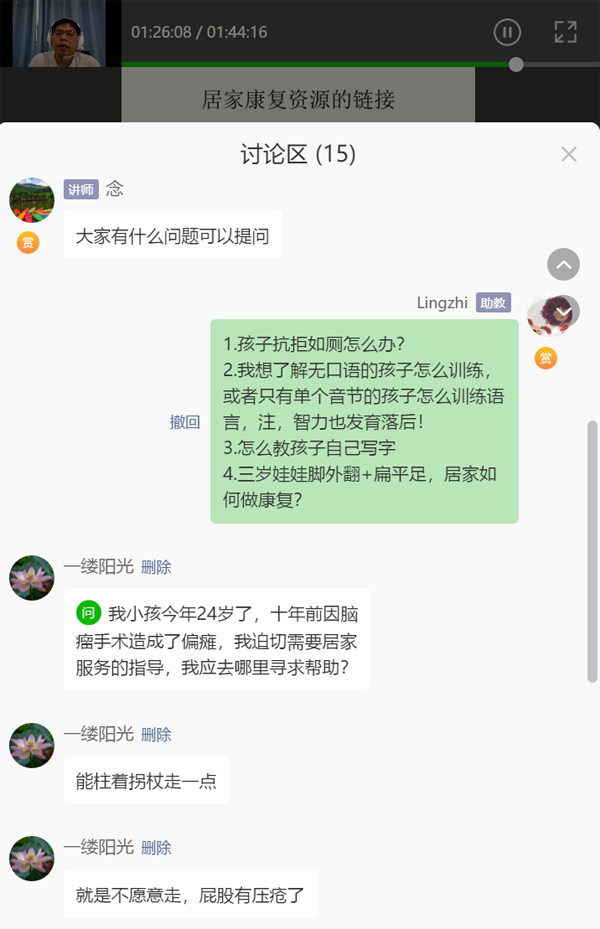This screenshot has height=929, width=600.
Task: Tap the scroll-up arrow button
Action: [x=563, y=265]
